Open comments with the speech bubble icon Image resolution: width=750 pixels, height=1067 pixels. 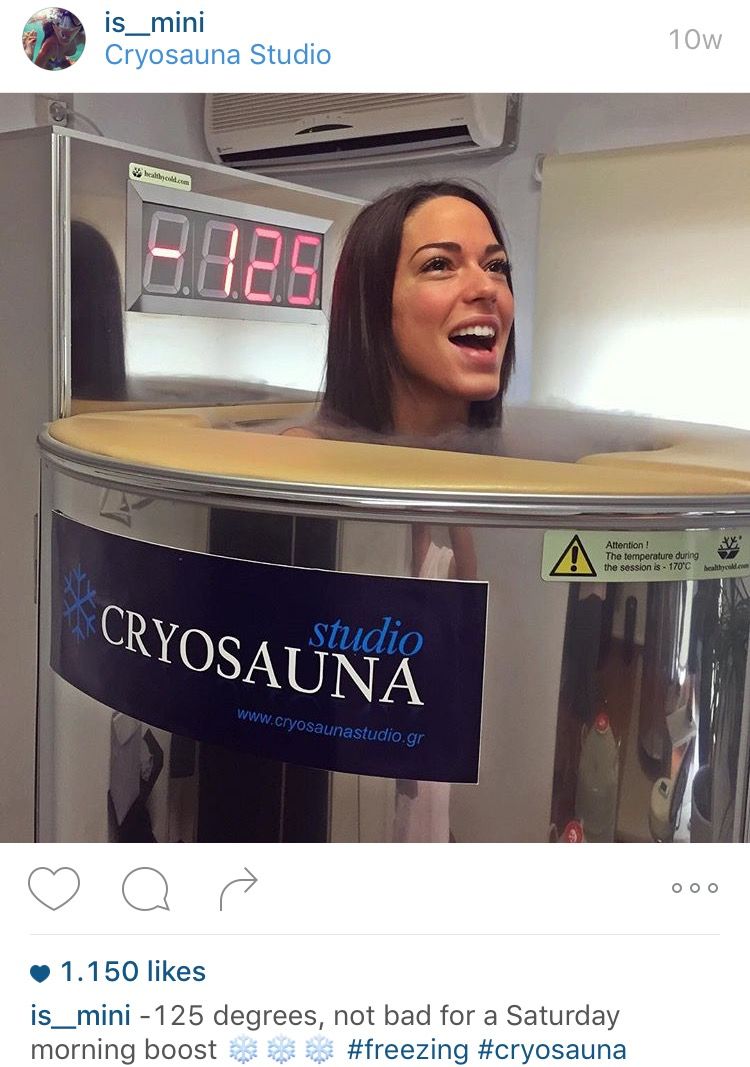pyautogui.click(x=146, y=888)
